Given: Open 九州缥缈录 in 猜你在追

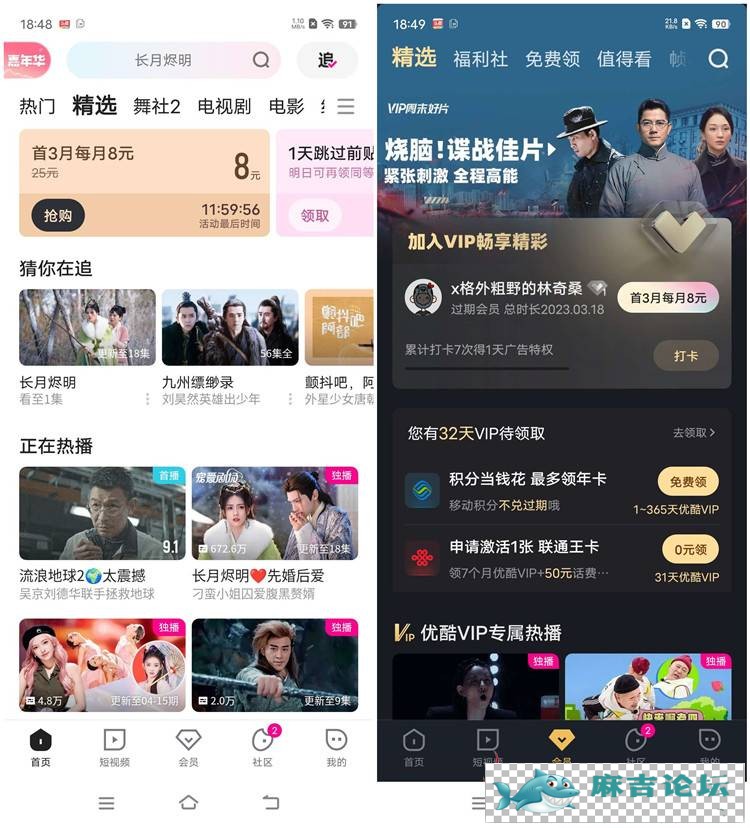Looking at the screenshot, I should pos(230,345).
